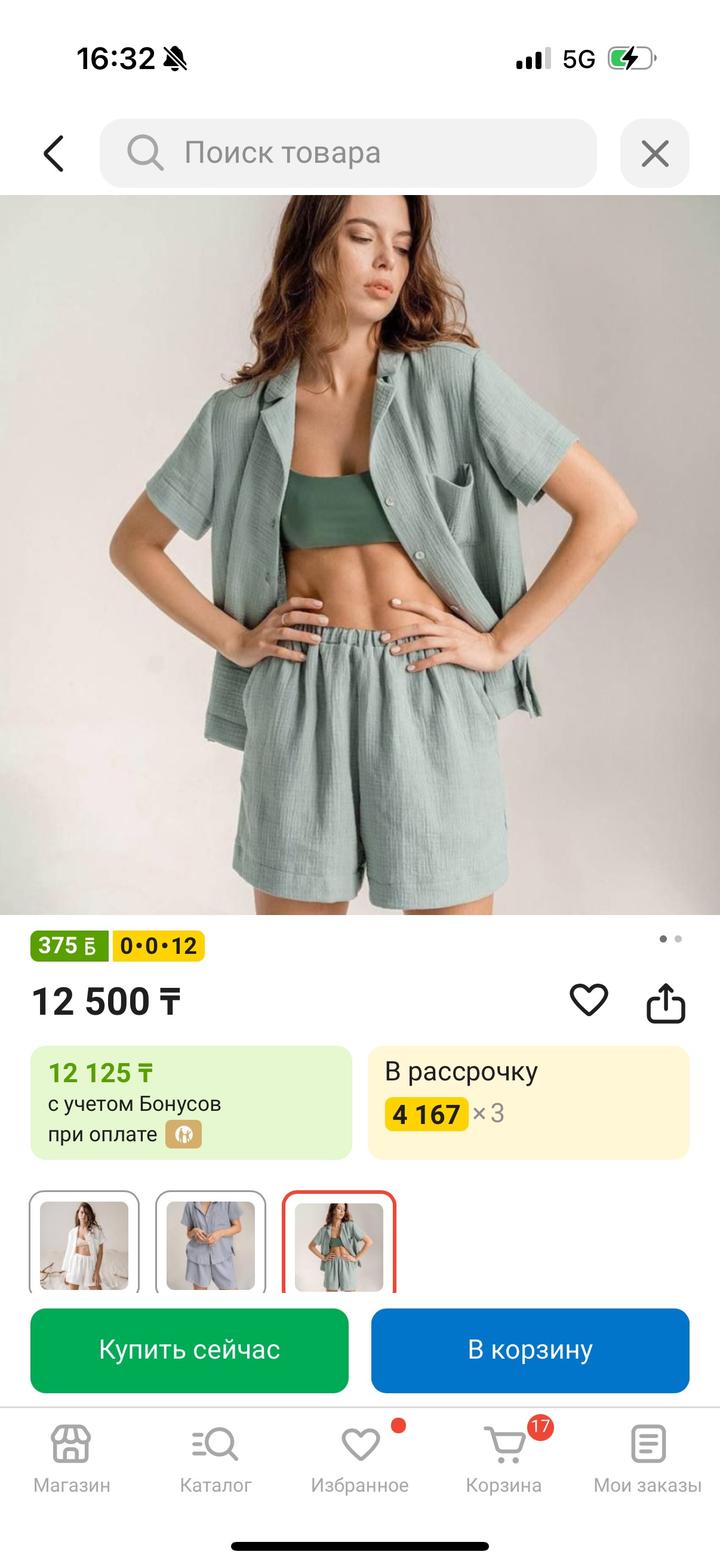
Task: Tap the Купить сейчас button
Action: click(189, 1350)
